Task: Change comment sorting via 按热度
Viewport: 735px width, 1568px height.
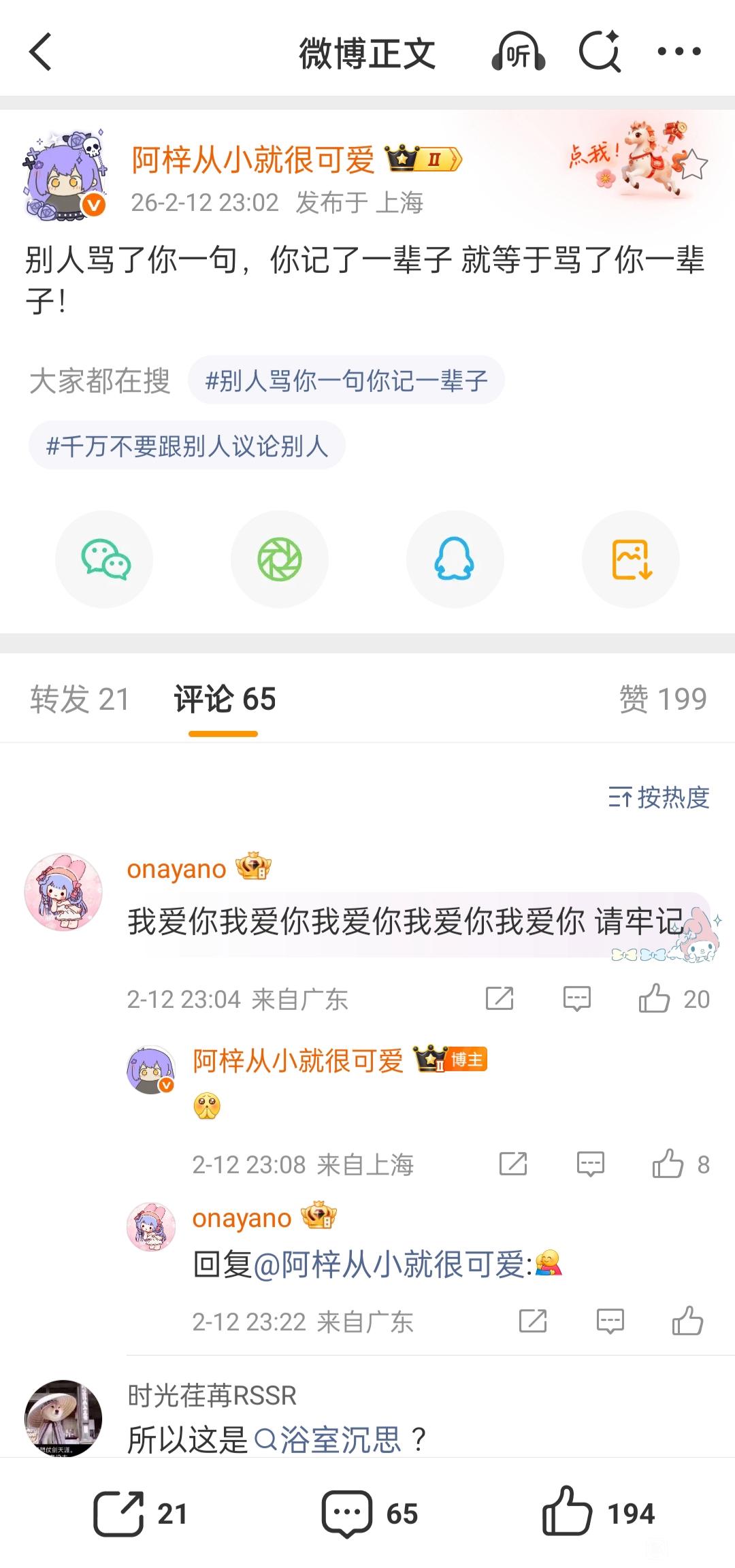Action: [659, 798]
